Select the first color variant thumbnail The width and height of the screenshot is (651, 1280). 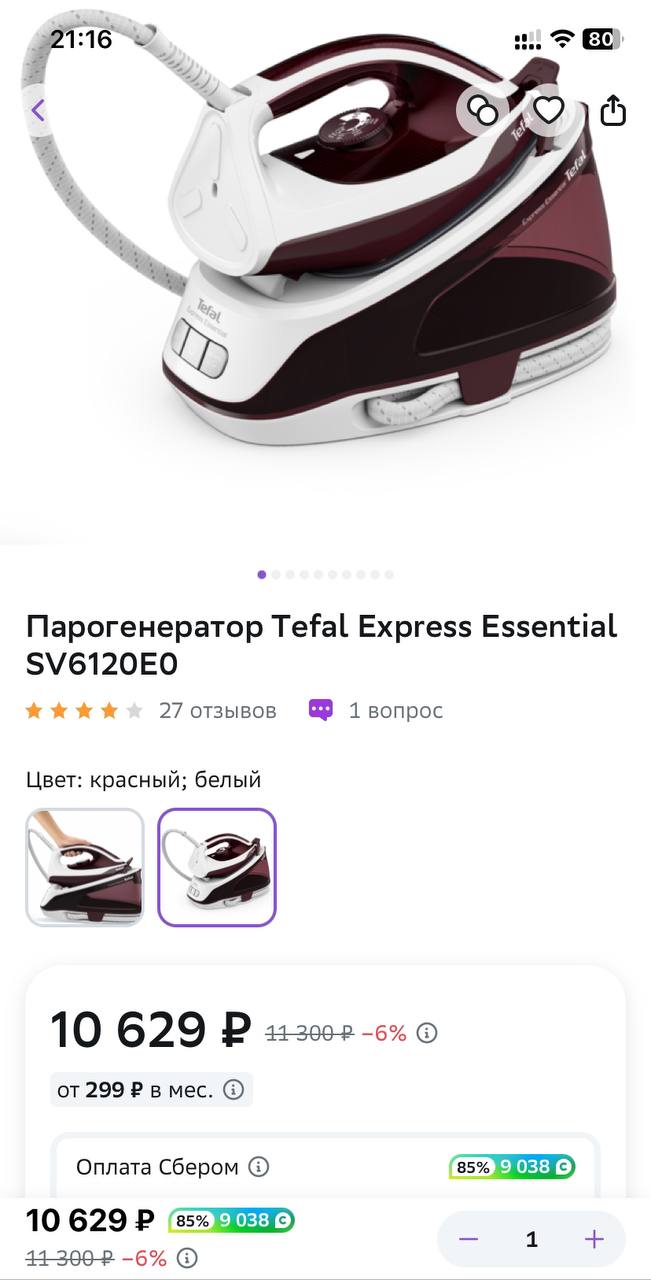[85, 867]
